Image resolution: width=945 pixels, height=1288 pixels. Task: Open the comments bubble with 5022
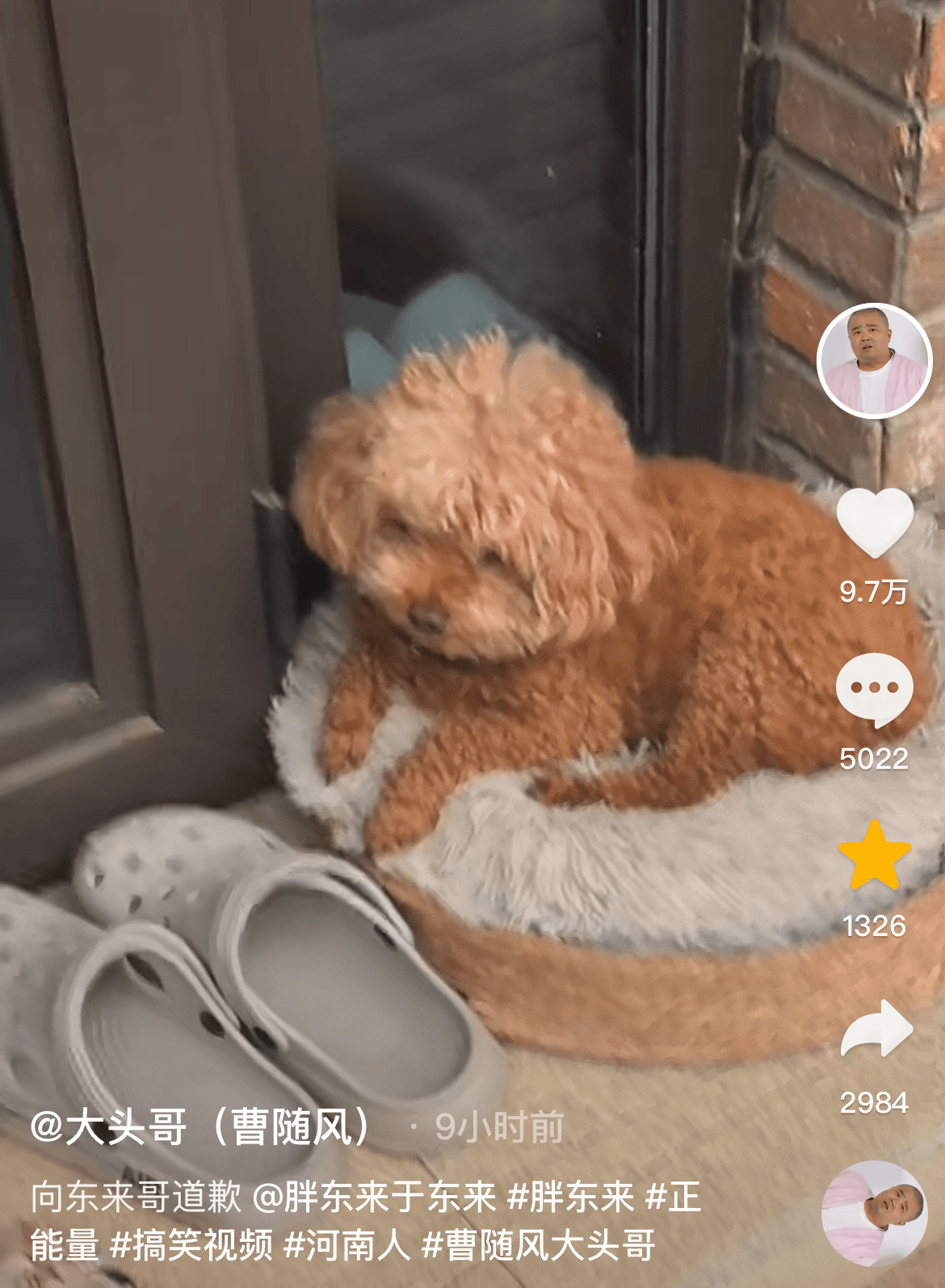coord(874,690)
